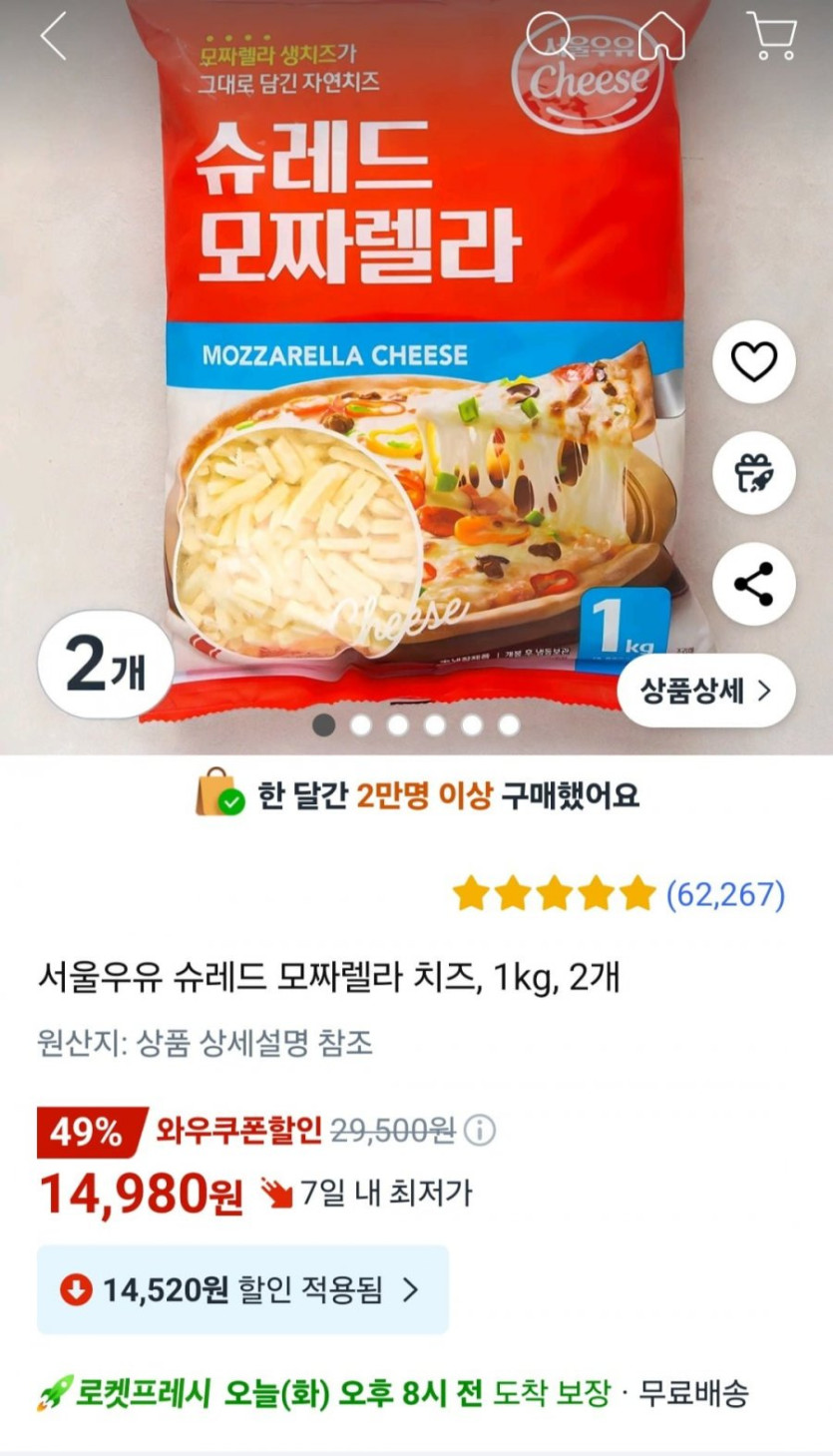
Task: Open 상품상세 product details
Action: [x=706, y=691]
